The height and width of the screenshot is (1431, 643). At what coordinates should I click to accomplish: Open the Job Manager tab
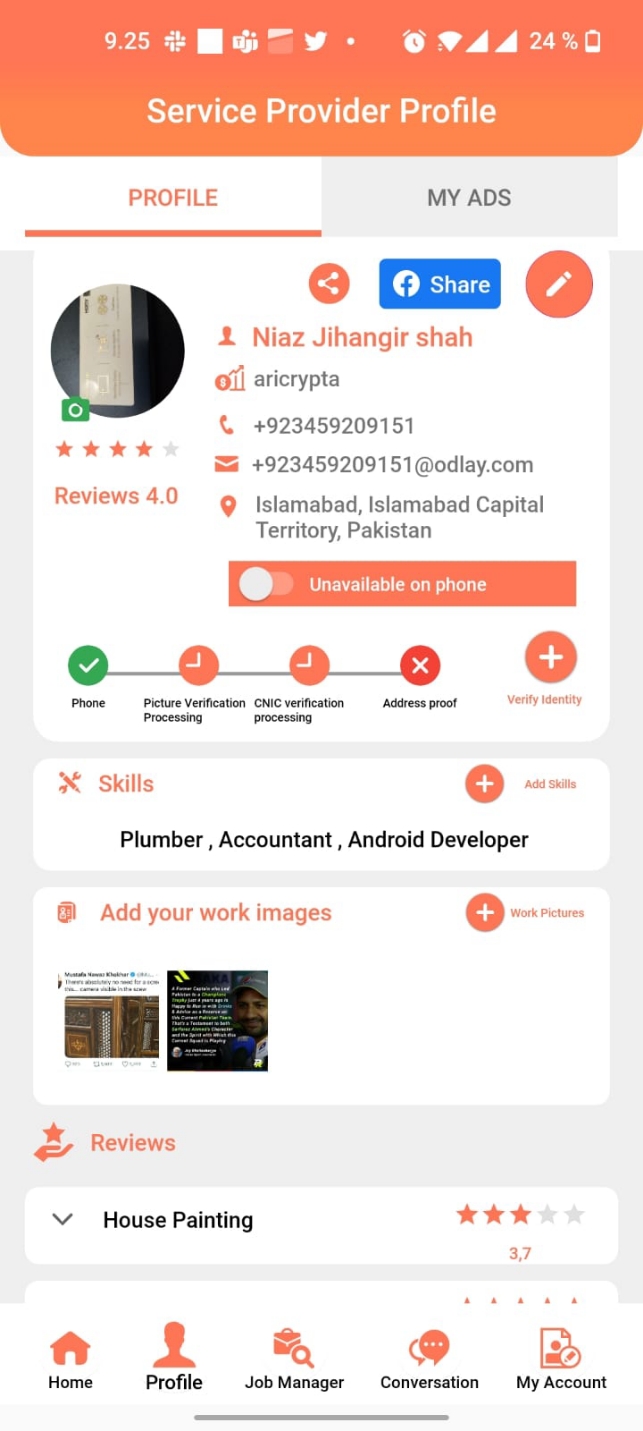(x=294, y=1360)
